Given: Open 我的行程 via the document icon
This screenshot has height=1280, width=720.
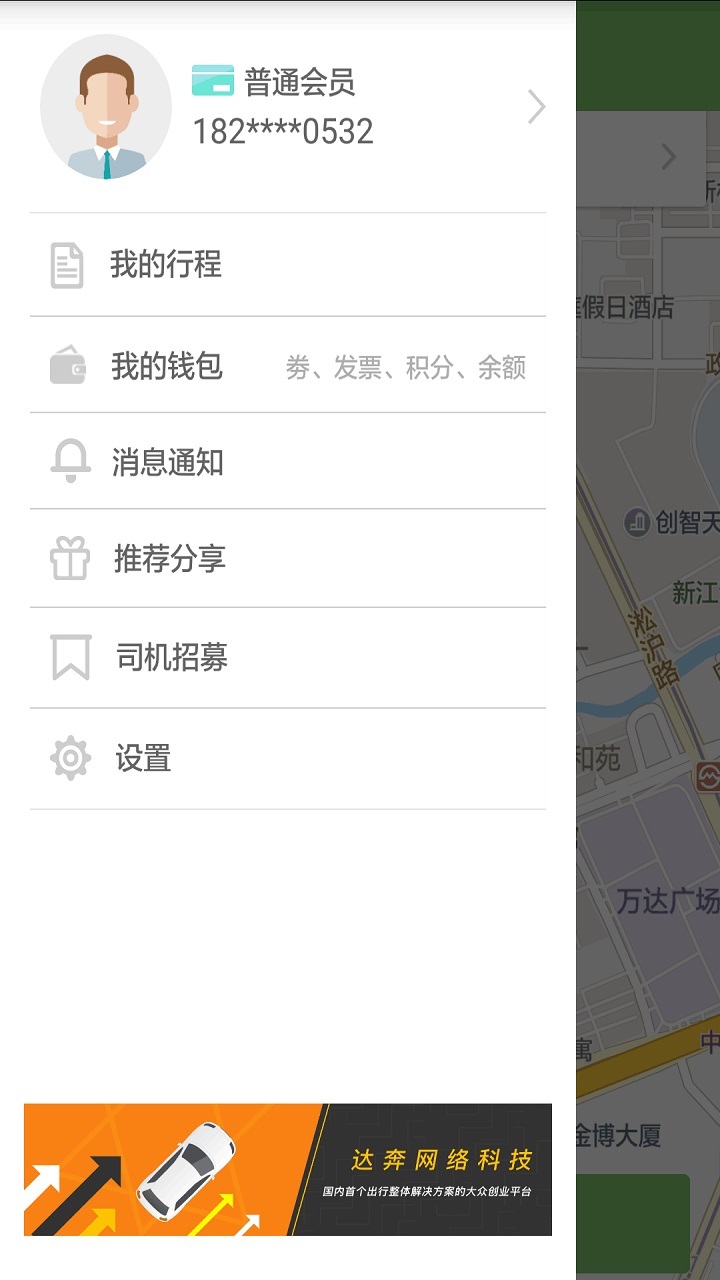Looking at the screenshot, I should coord(67,265).
